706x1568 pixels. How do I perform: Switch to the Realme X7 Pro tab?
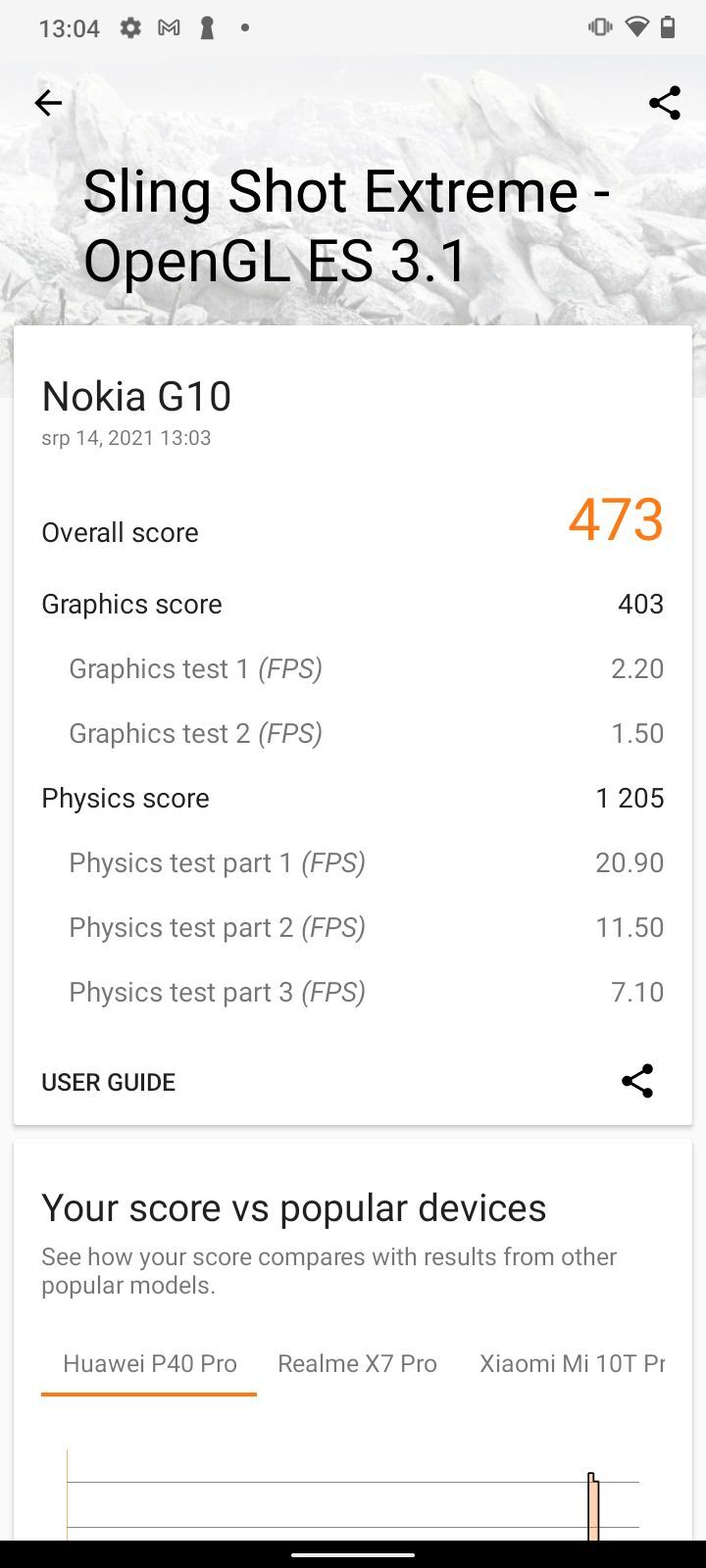(x=357, y=1363)
